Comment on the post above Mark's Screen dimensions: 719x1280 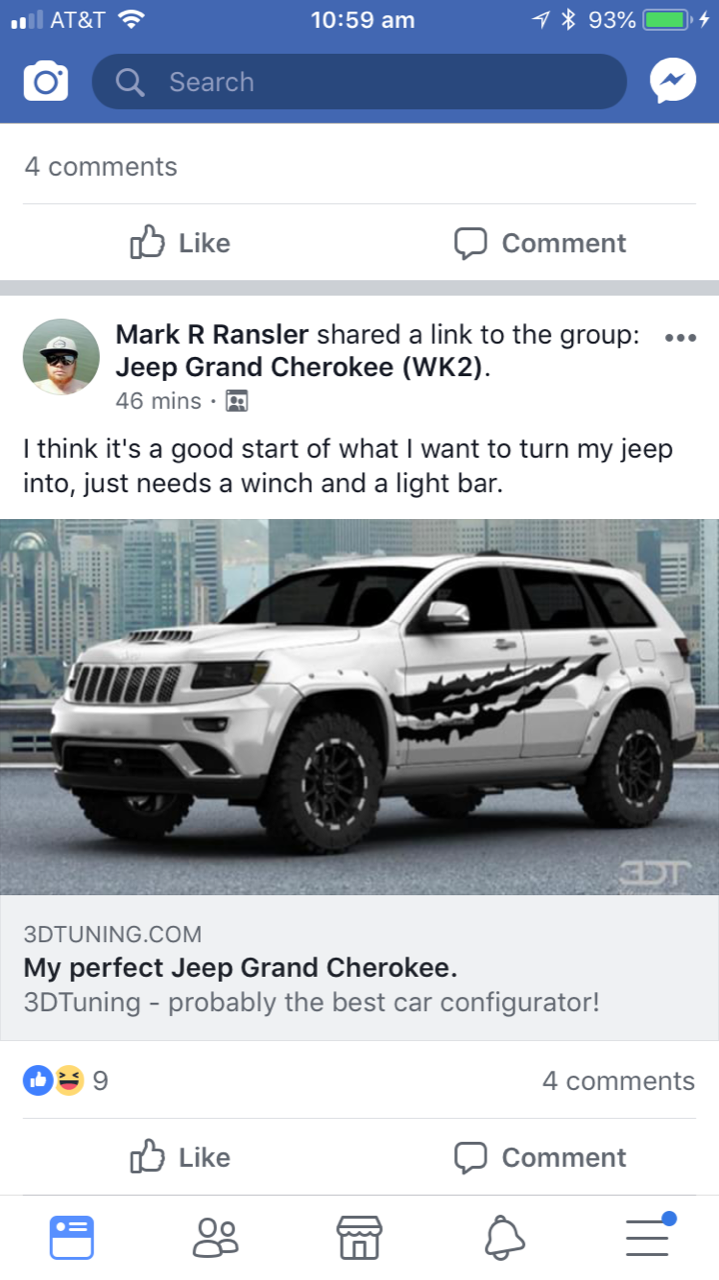click(540, 243)
